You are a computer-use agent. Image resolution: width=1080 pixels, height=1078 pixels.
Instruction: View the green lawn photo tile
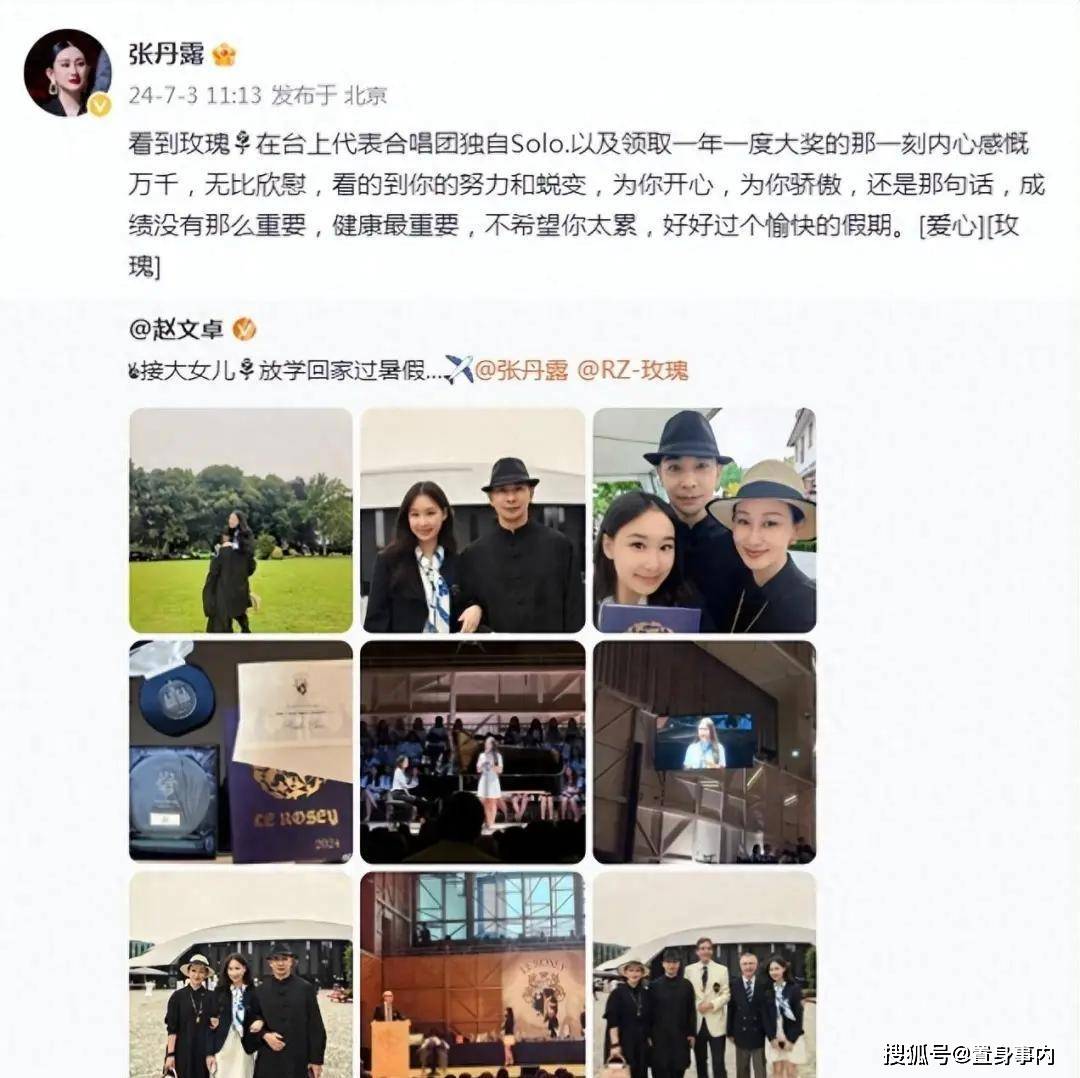pyautogui.click(x=241, y=520)
